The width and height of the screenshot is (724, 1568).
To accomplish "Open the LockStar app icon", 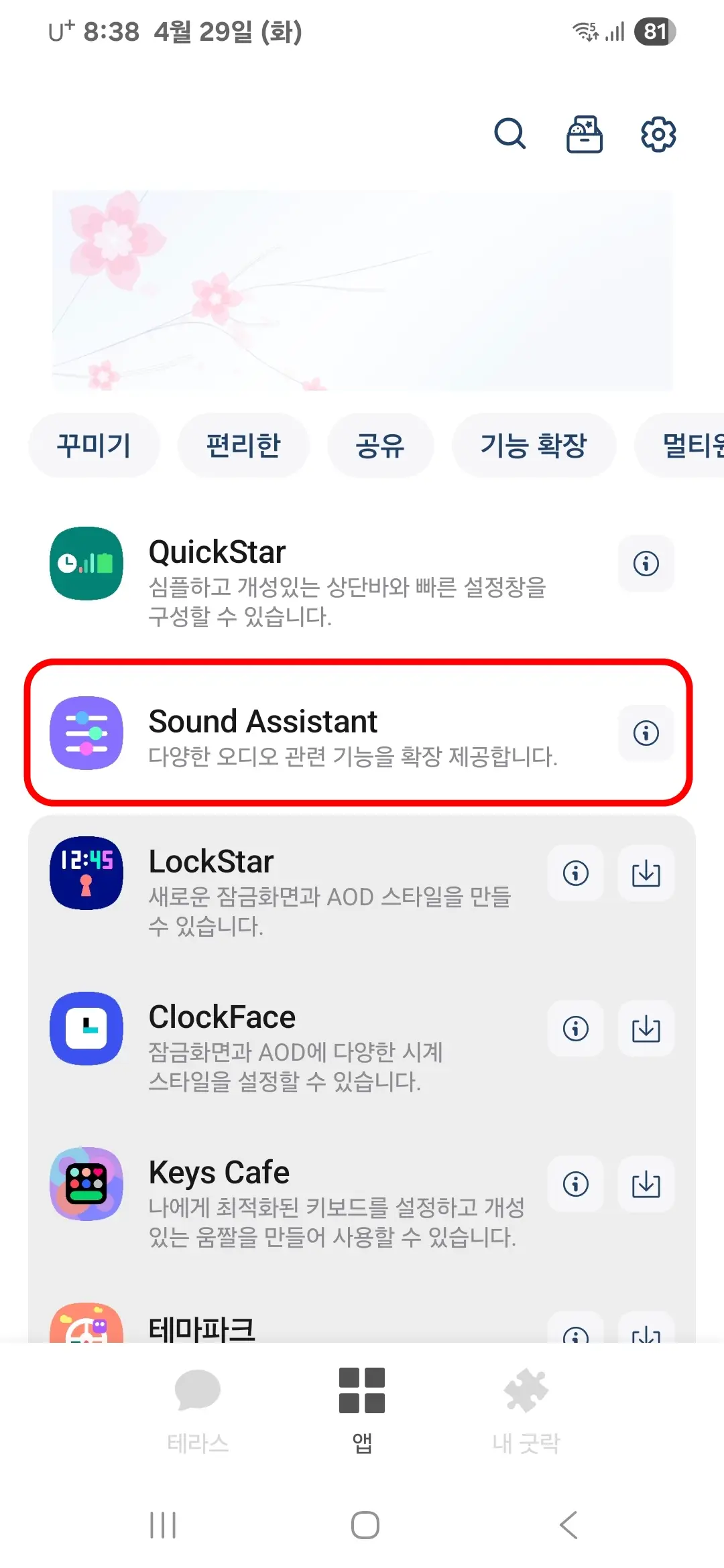I will (x=85, y=874).
